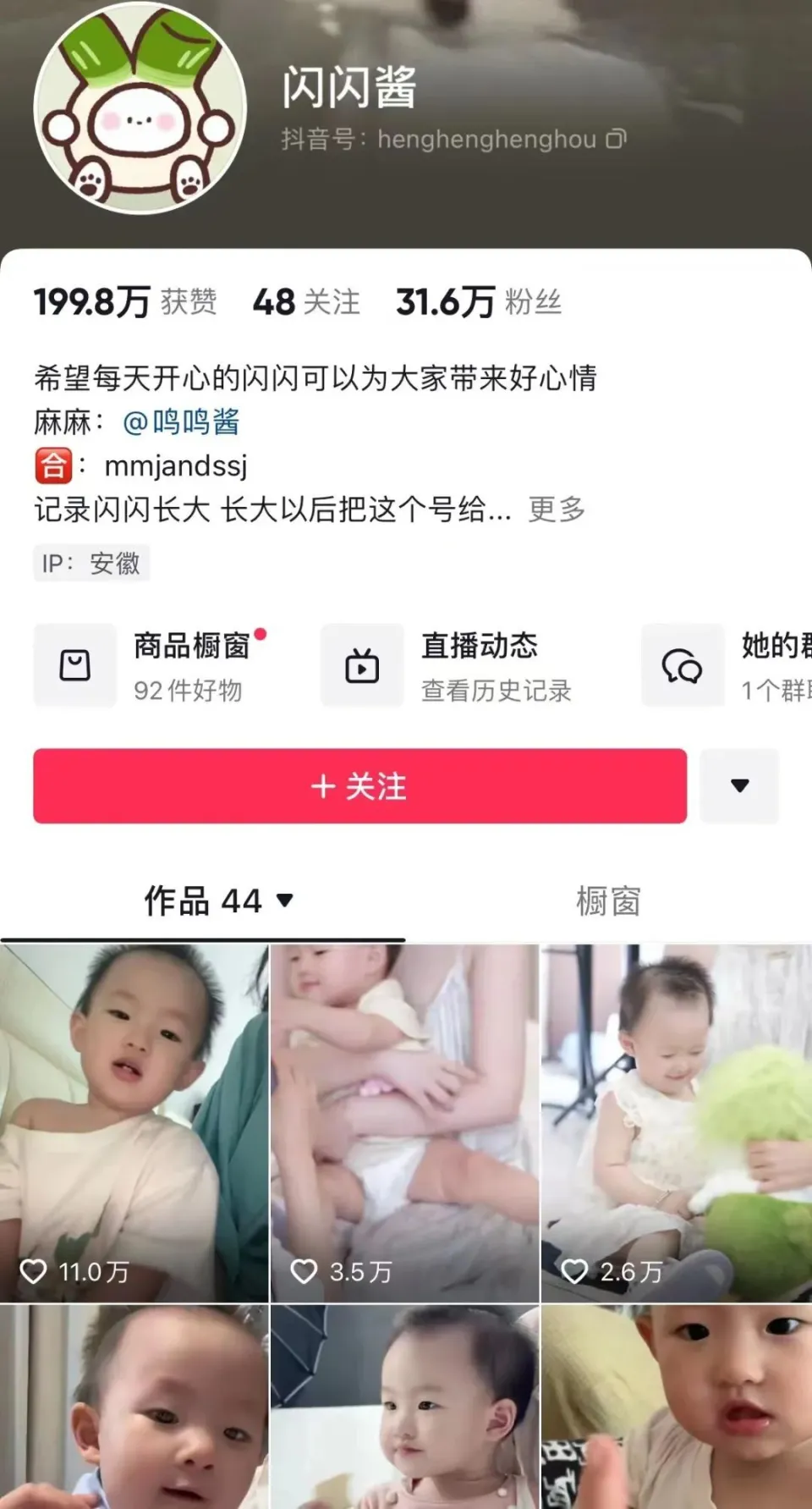Image resolution: width=812 pixels, height=1509 pixels.
Task: Open the @鸣鸣酱 profile link
Action: click(x=181, y=421)
